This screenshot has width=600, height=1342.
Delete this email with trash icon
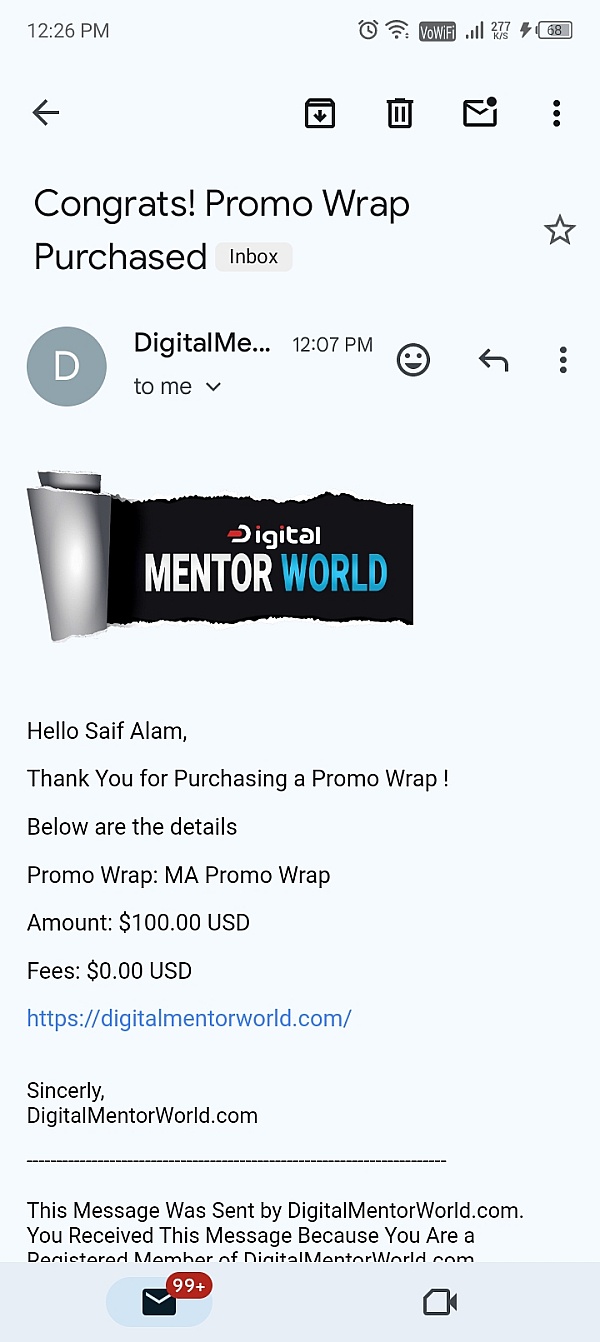point(400,113)
